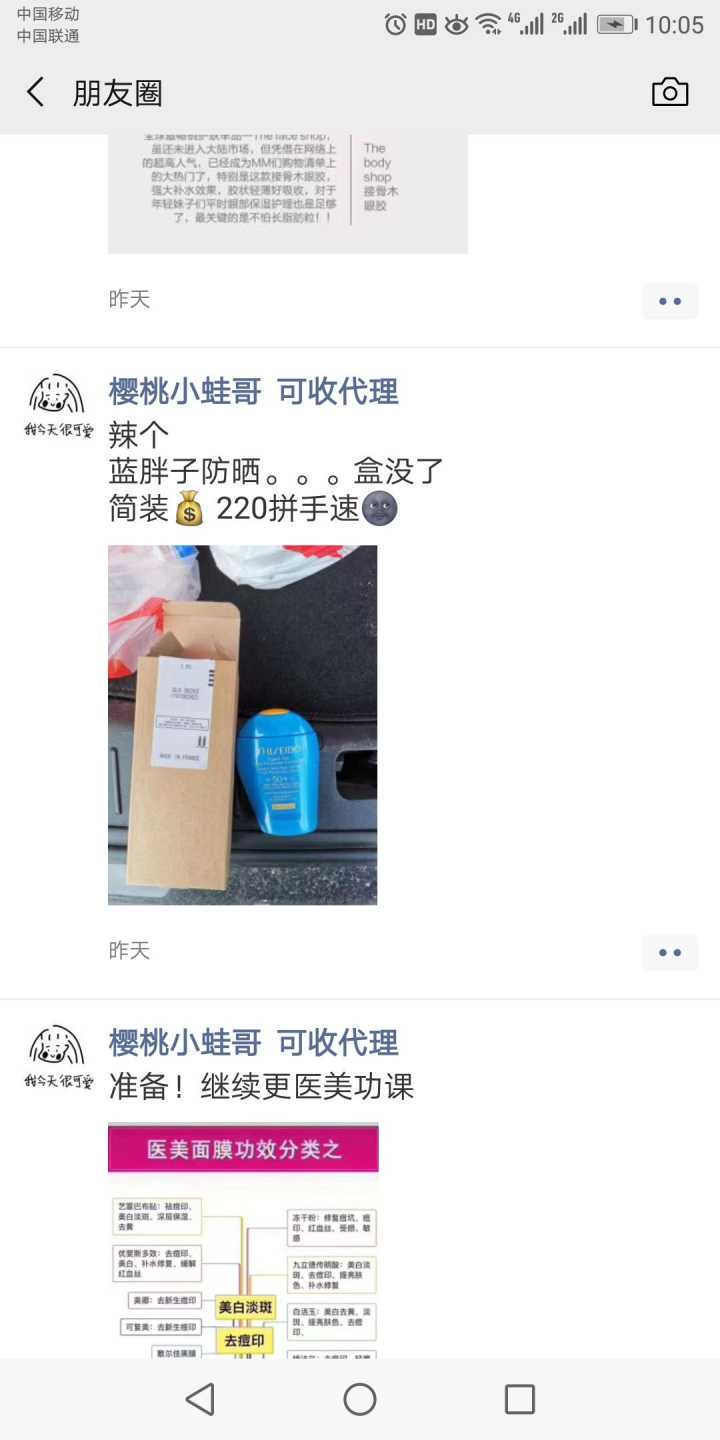
Task: Open the two-dot menu under the sunscreen post
Action: pyautogui.click(x=670, y=952)
